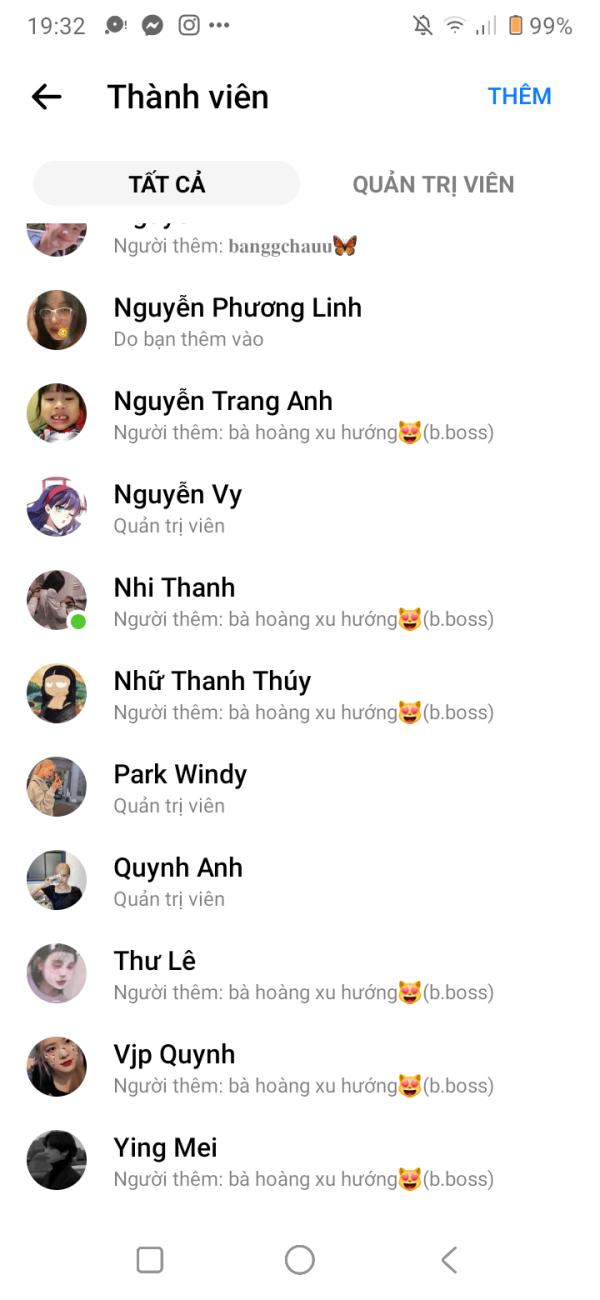Select the TẤT CẢ tab

click(x=167, y=184)
